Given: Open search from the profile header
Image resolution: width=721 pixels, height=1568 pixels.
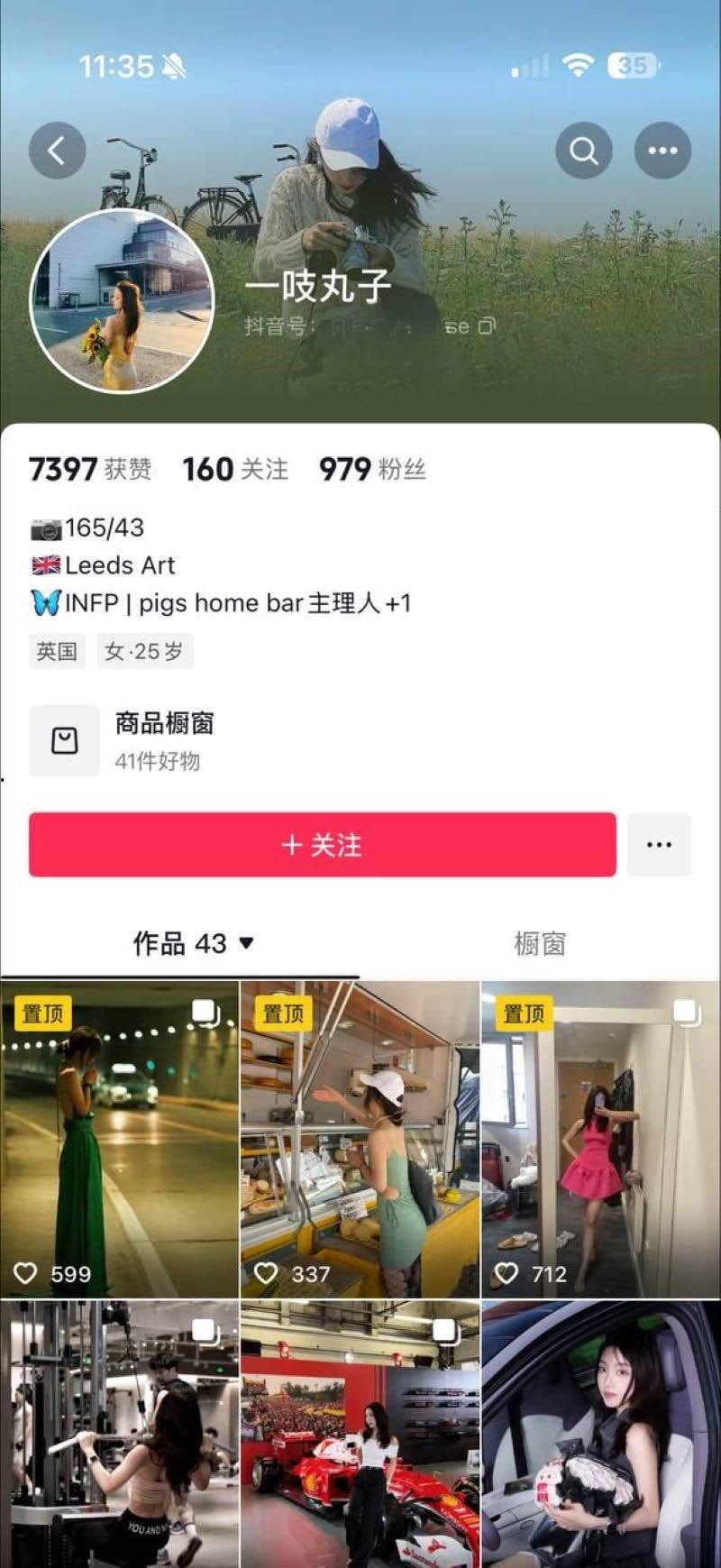Looking at the screenshot, I should tap(583, 151).
